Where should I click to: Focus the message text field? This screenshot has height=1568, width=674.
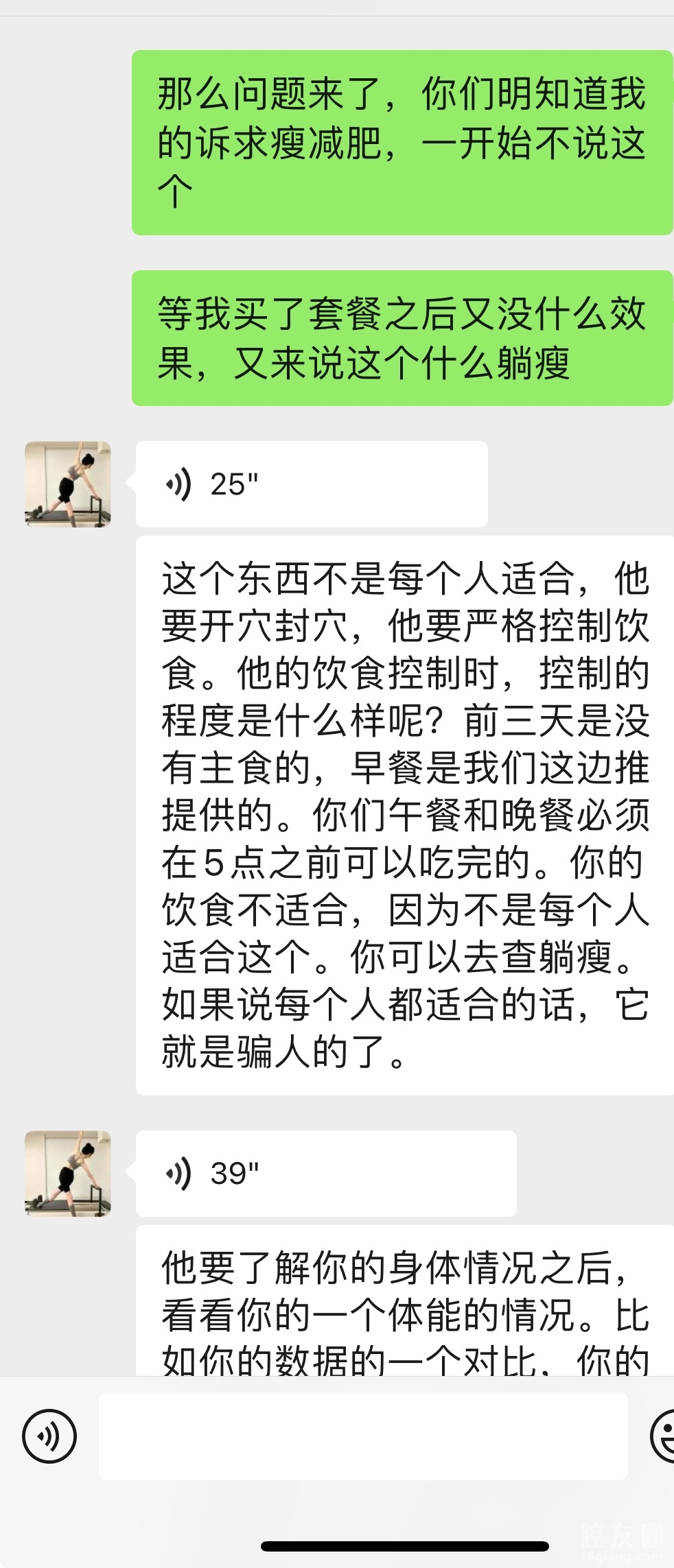point(362,1436)
